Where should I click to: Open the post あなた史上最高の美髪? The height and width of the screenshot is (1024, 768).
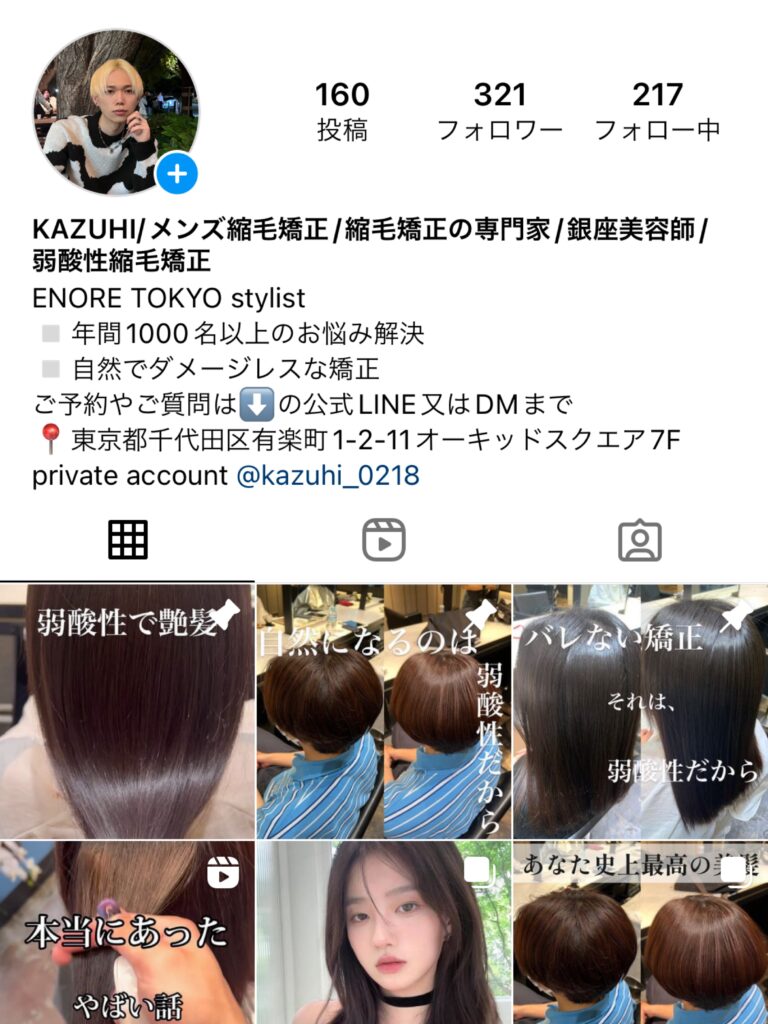(640, 933)
